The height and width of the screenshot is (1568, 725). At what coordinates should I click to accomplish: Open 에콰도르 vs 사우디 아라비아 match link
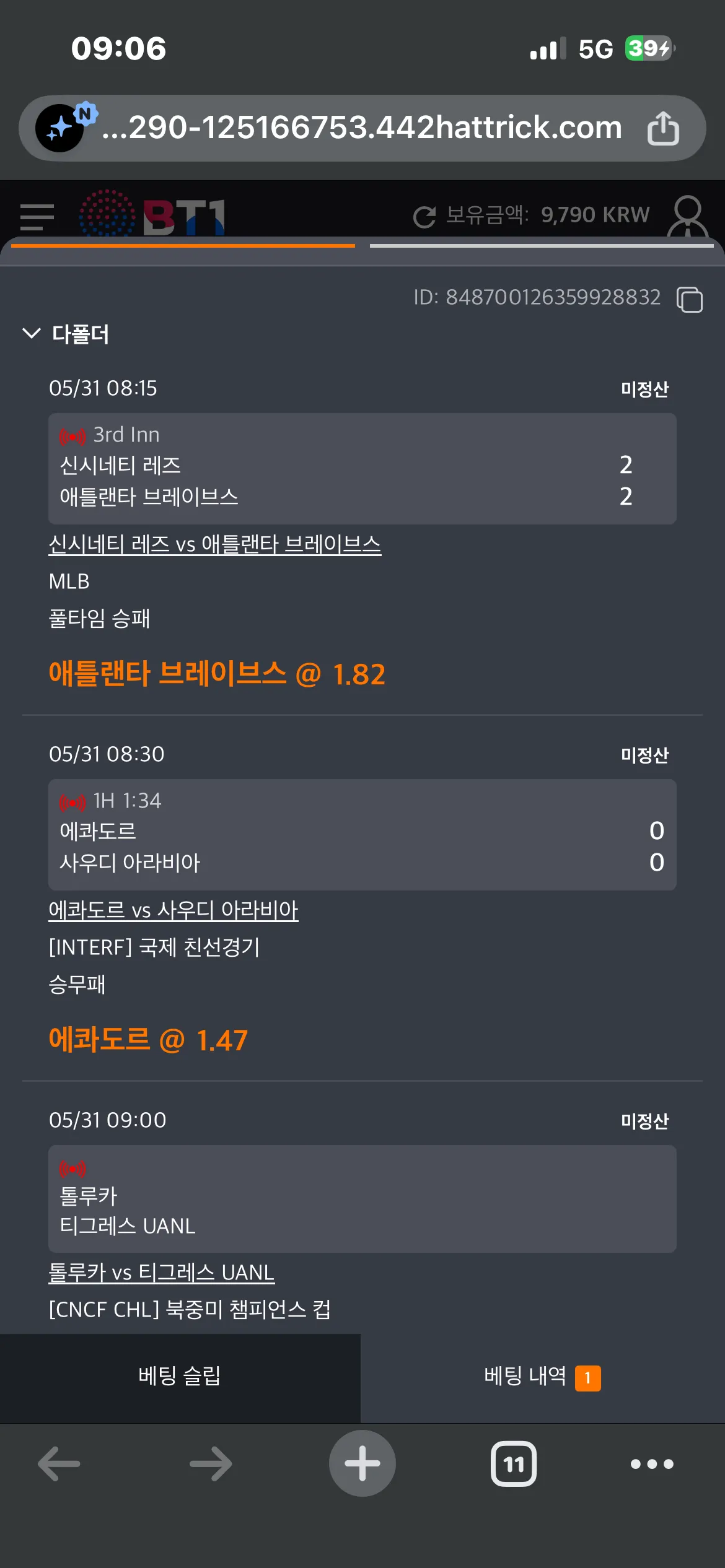pyautogui.click(x=174, y=910)
